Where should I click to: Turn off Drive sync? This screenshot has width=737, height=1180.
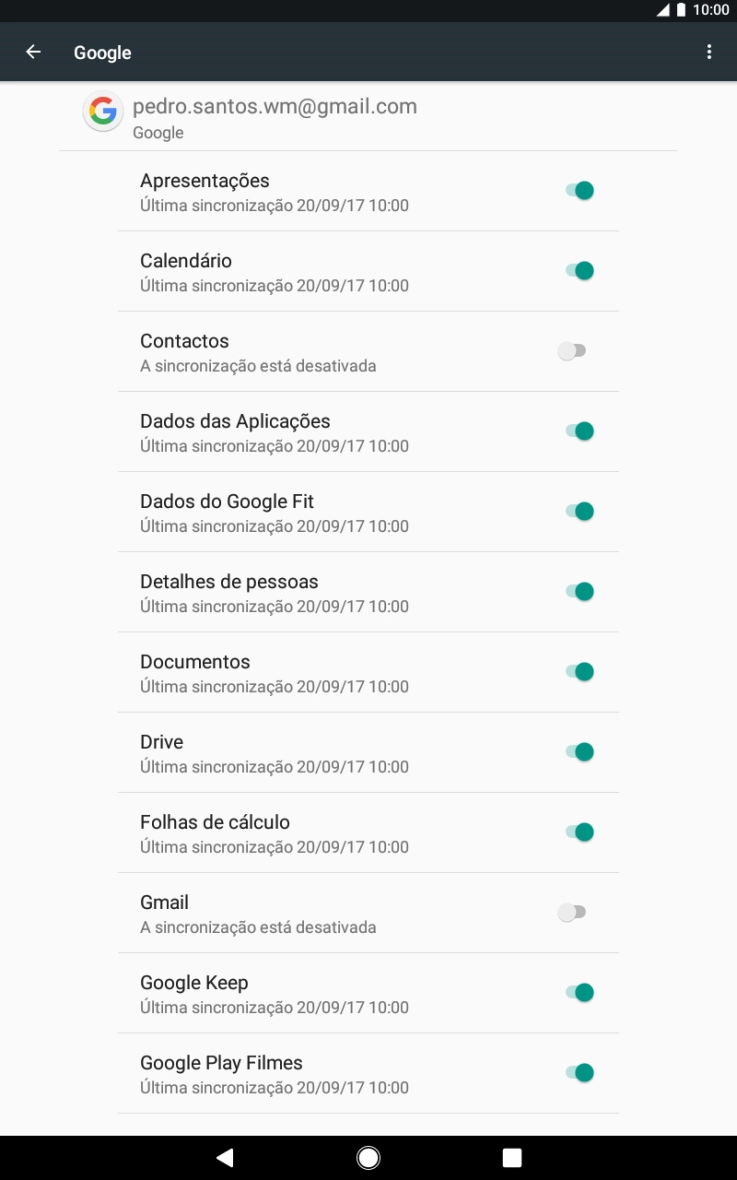point(578,751)
